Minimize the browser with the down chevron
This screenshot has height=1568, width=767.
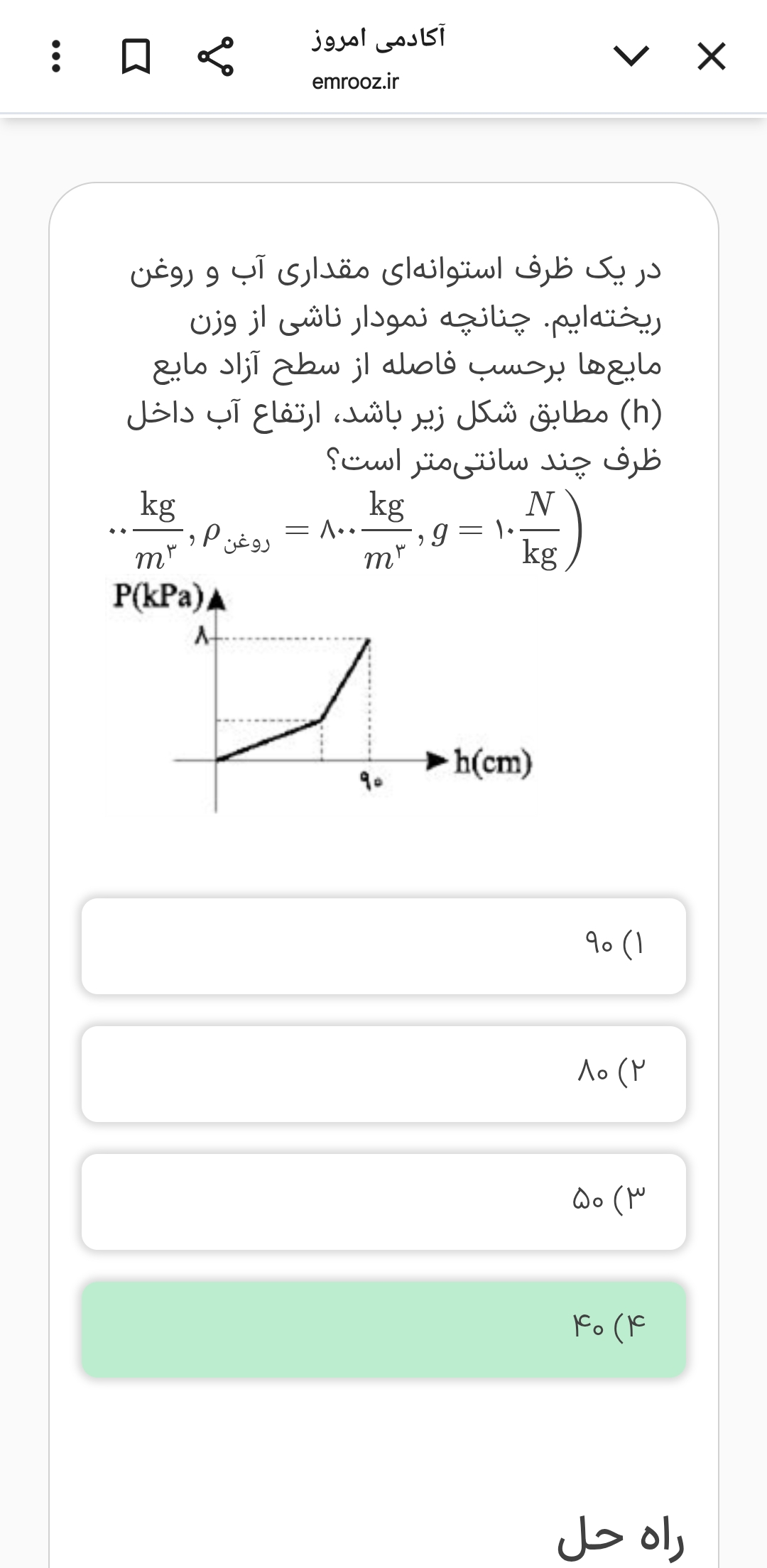631,57
